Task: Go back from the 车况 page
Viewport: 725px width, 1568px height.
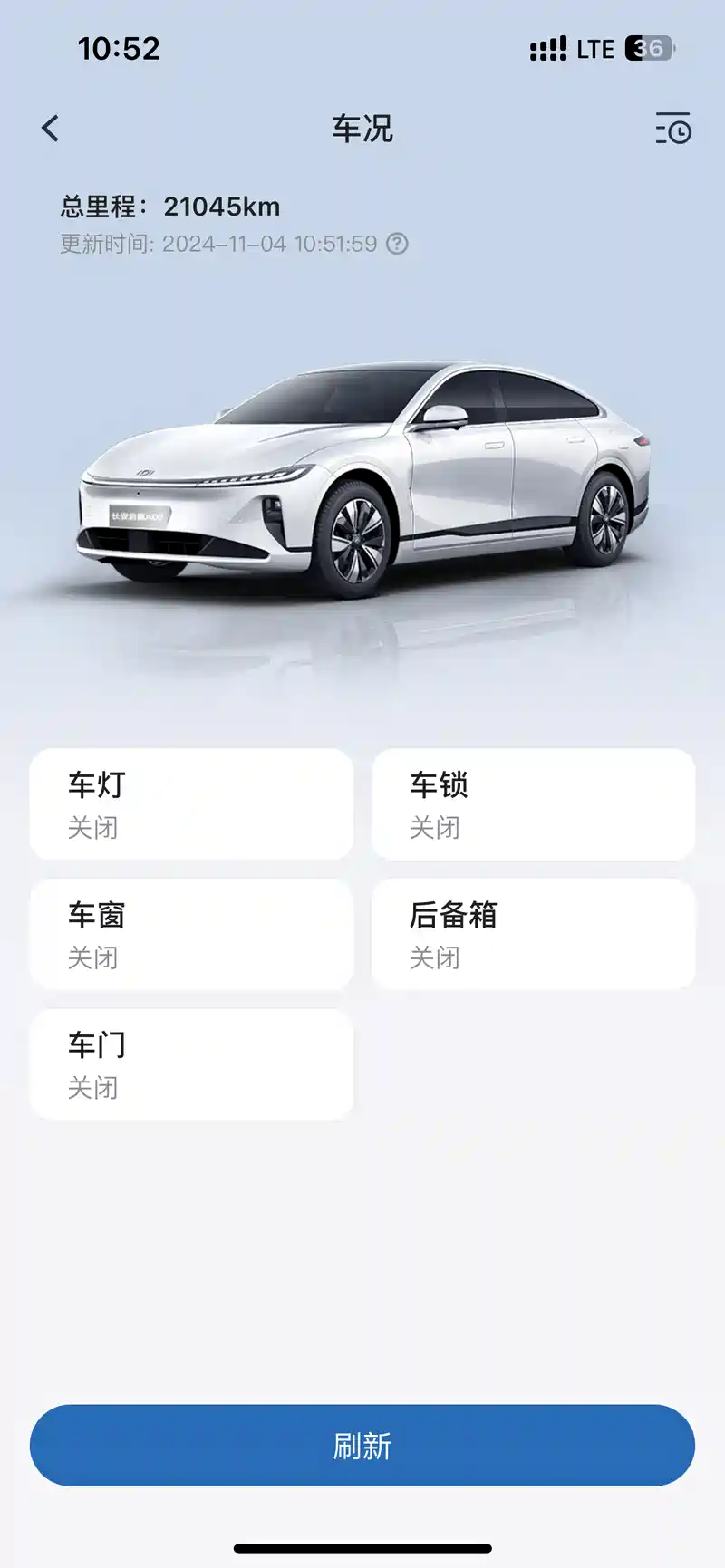Action: click(51, 129)
